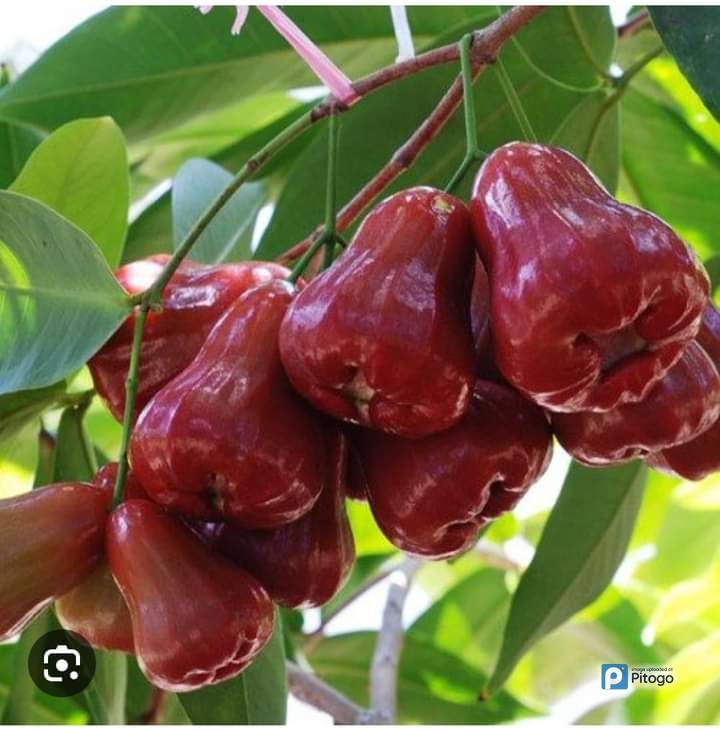Search this image with Google Lens
720x732 pixels.
click(62, 663)
